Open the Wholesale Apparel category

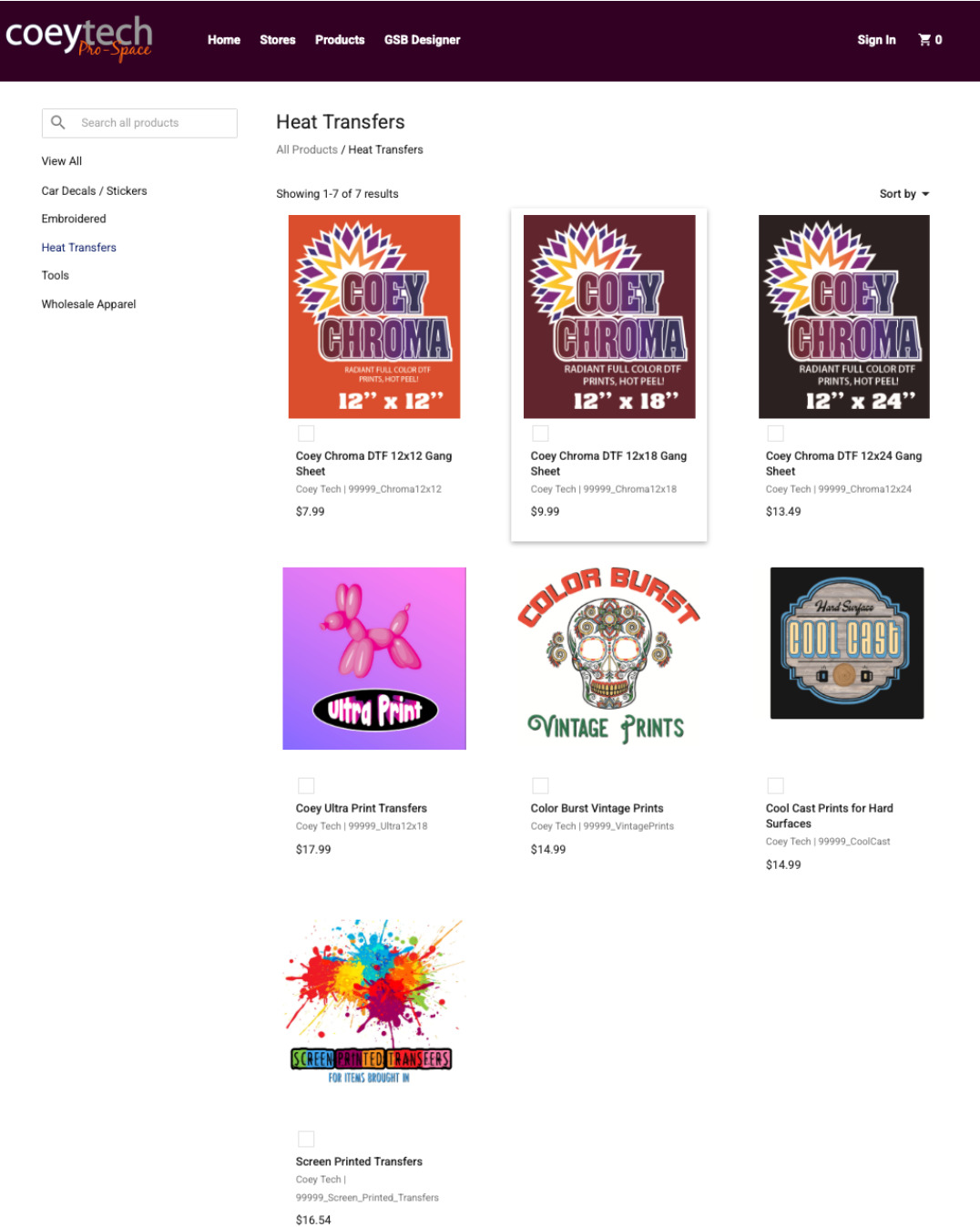click(x=88, y=304)
